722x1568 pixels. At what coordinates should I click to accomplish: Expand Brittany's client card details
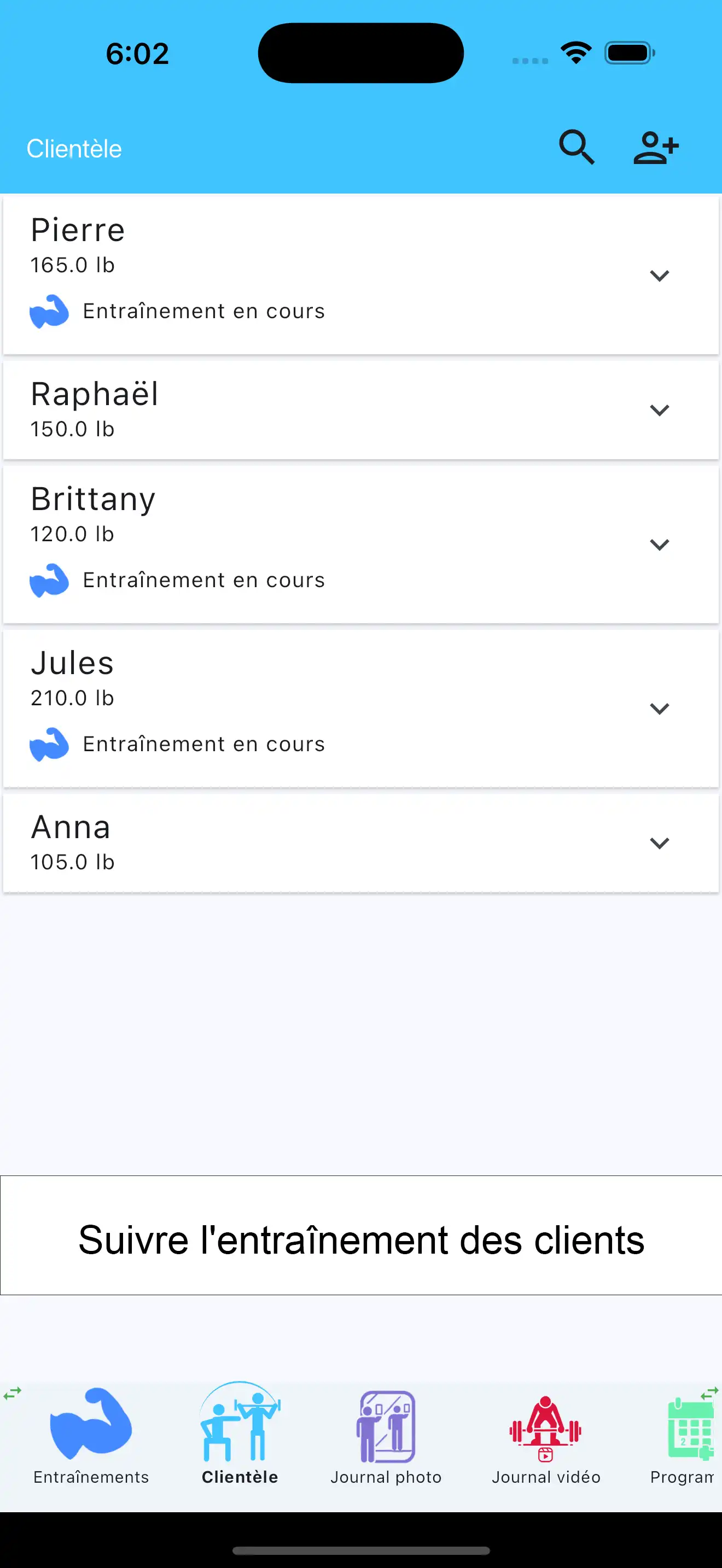pos(659,544)
